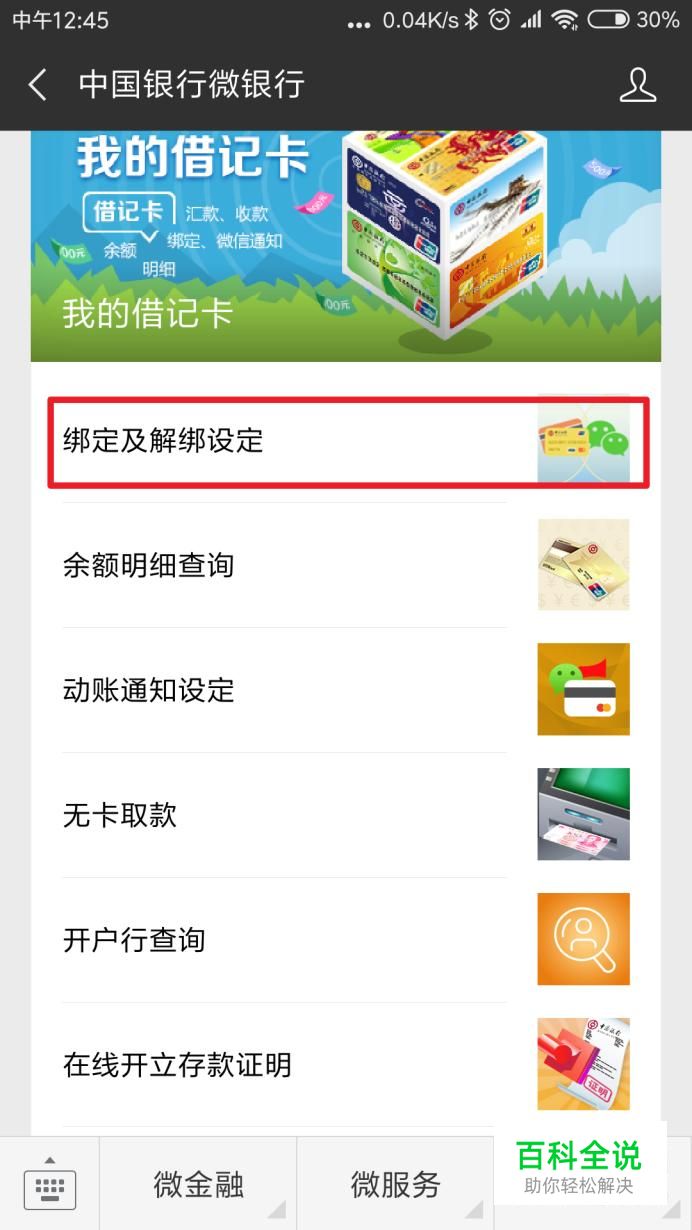This screenshot has width=692, height=1230.
Task: Go back from 中国银行微银行
Action: [38, 85]
